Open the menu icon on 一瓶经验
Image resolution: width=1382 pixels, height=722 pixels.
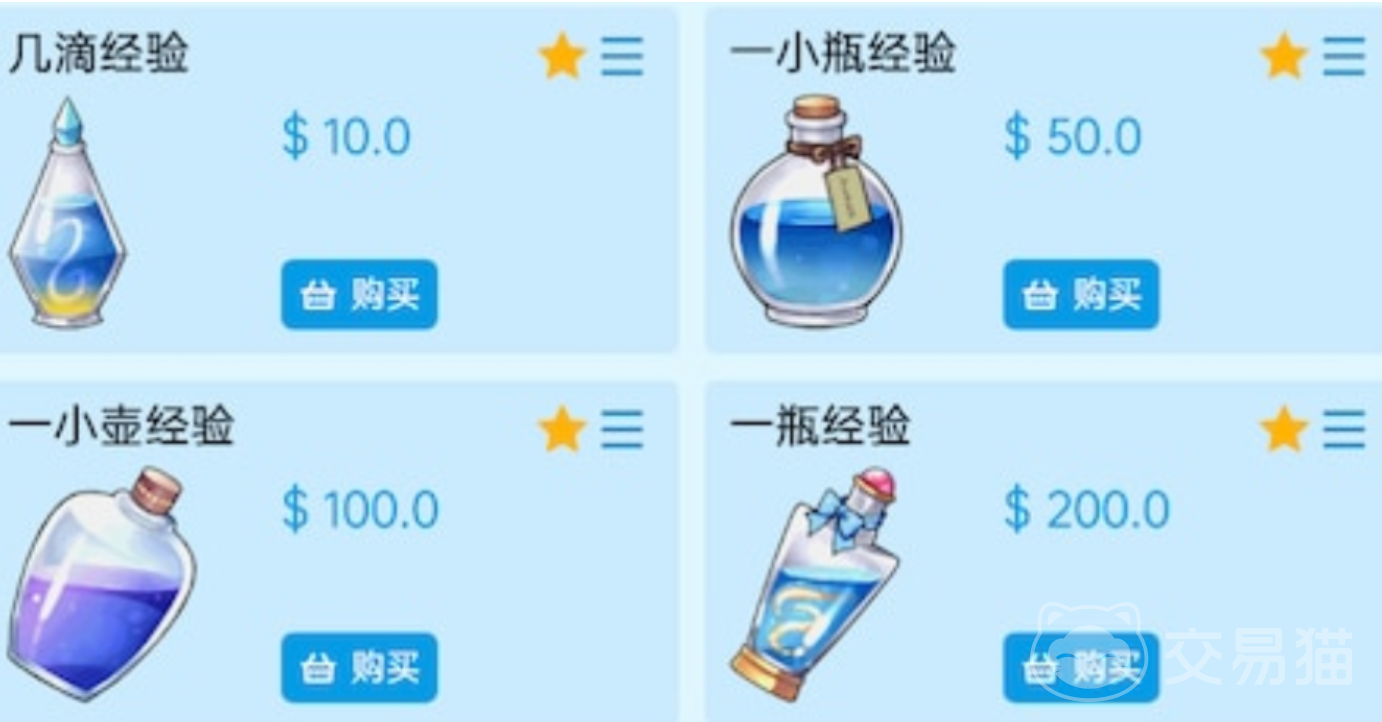coord(1344,430)
